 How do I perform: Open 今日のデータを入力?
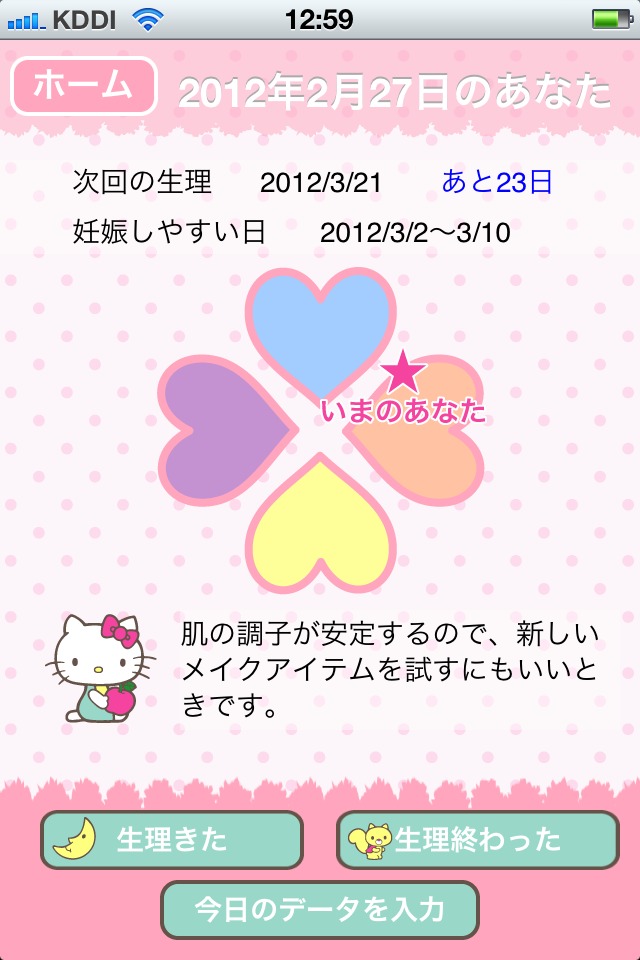coord(320,909)
